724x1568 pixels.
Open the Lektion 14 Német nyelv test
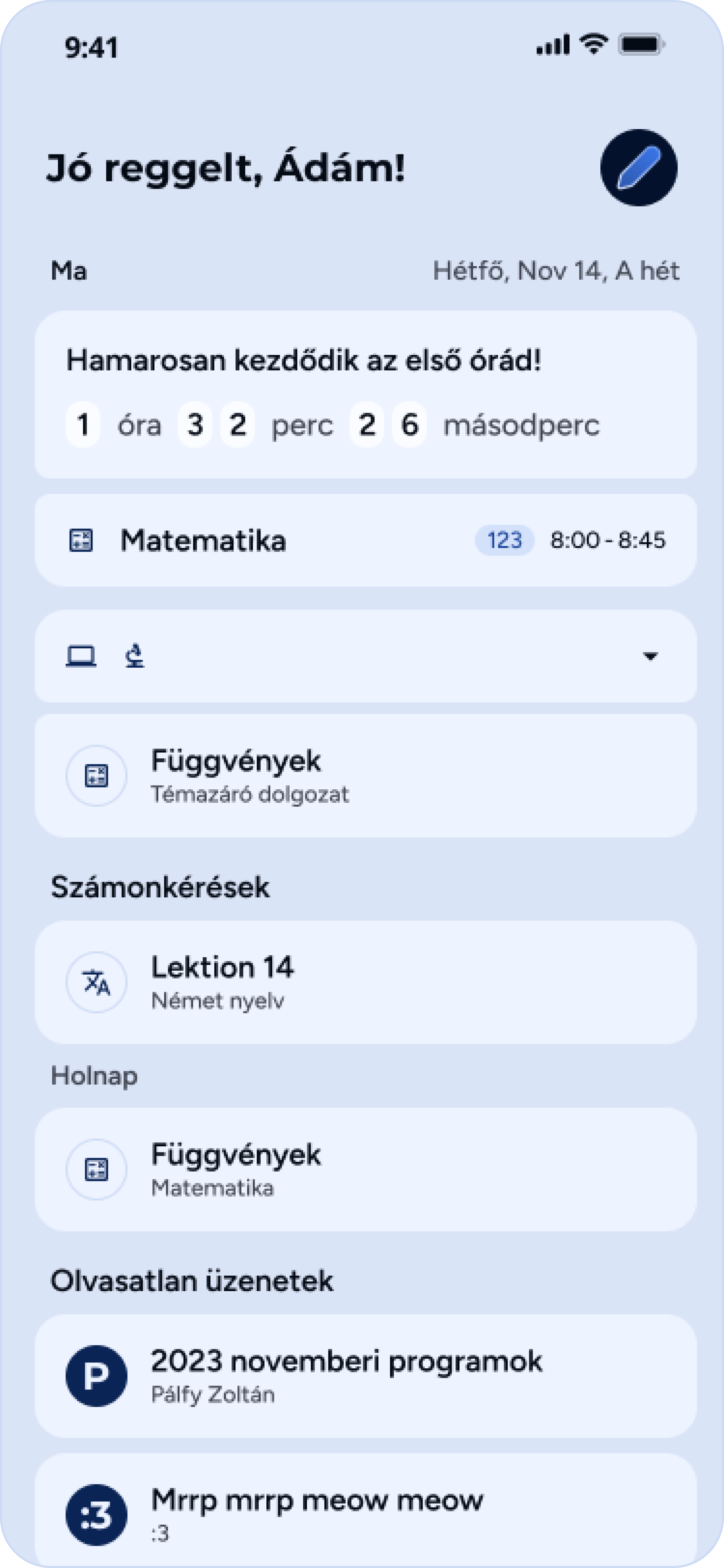pos(365,982)
